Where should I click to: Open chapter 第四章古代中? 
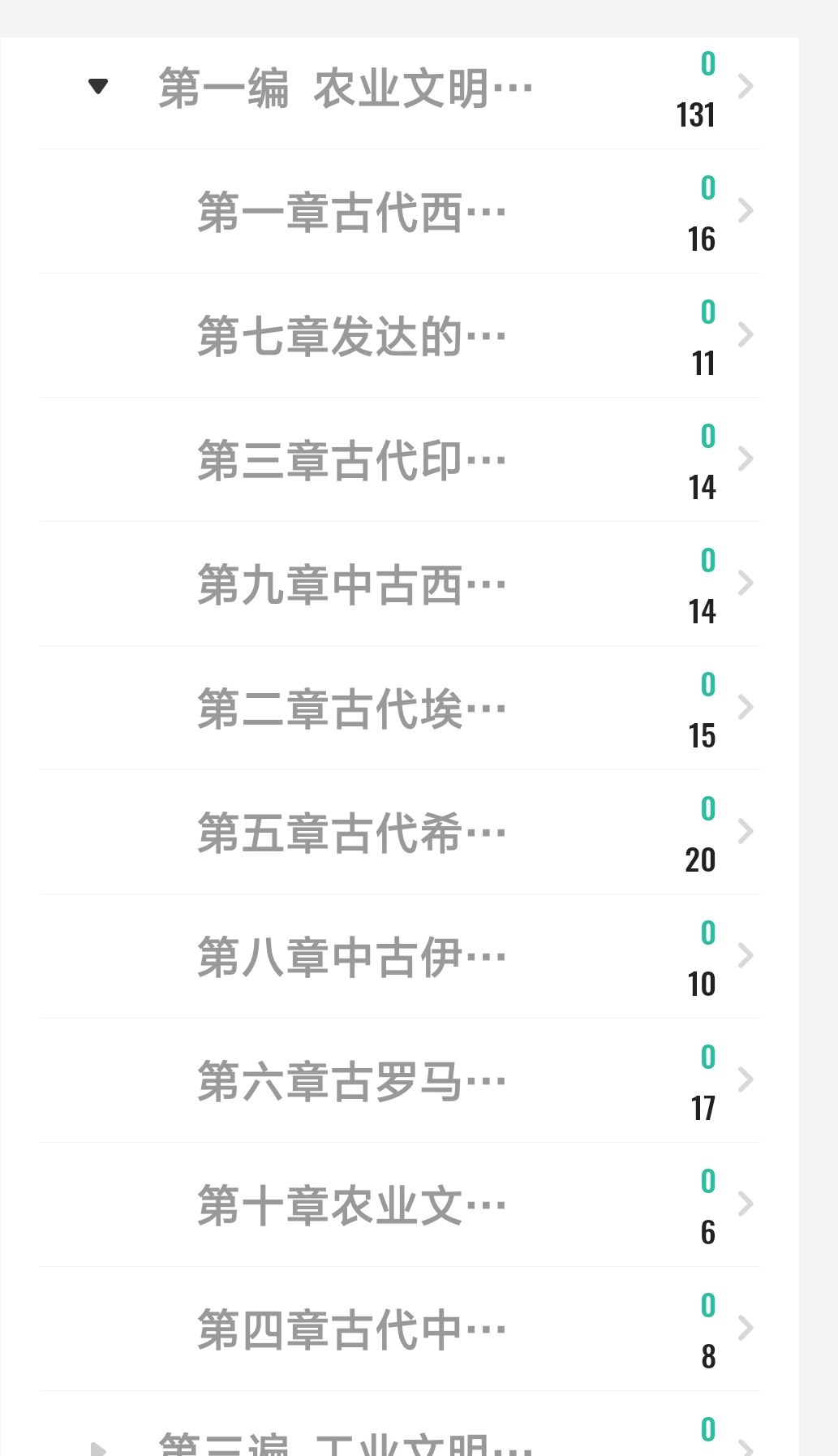point(399,1329)
